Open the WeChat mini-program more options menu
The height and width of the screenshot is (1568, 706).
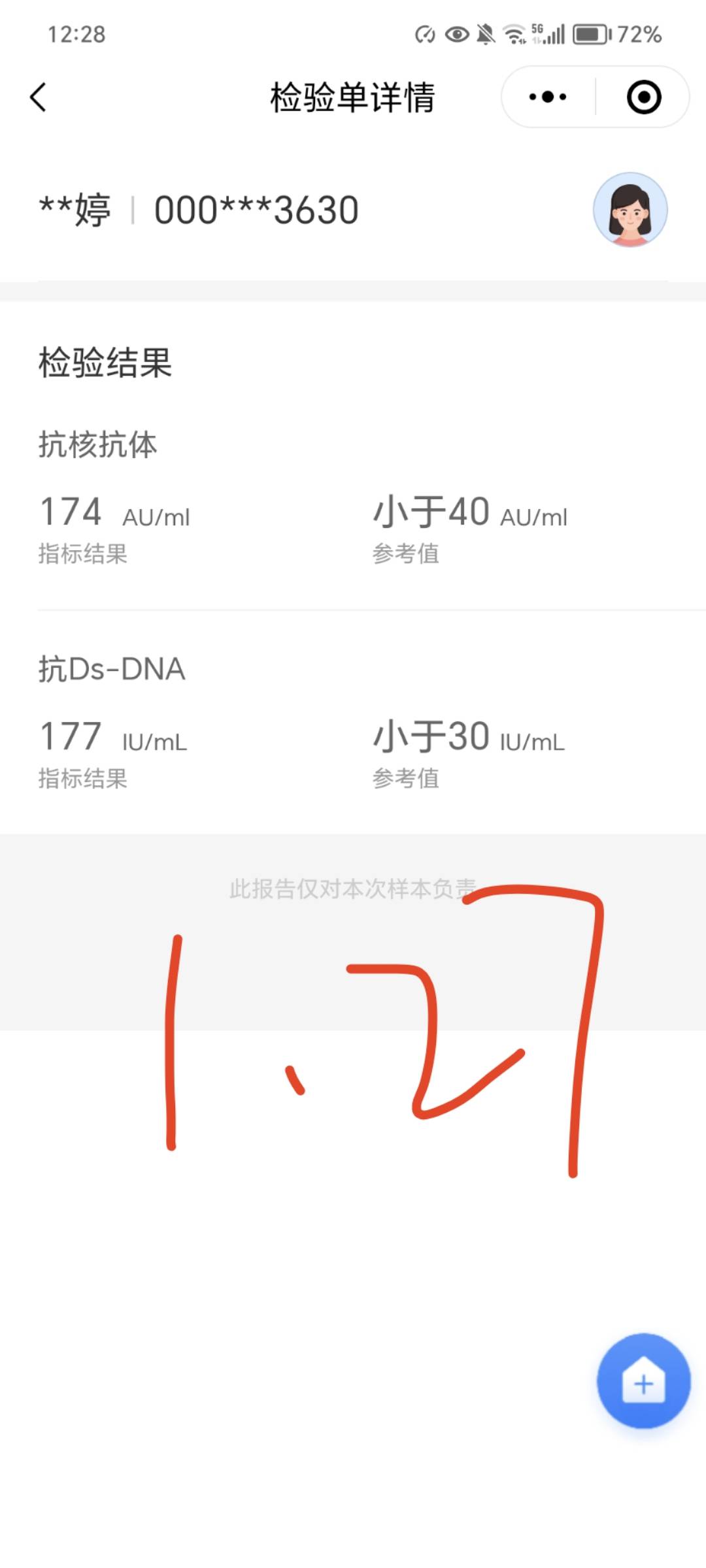tap(546, 97)
